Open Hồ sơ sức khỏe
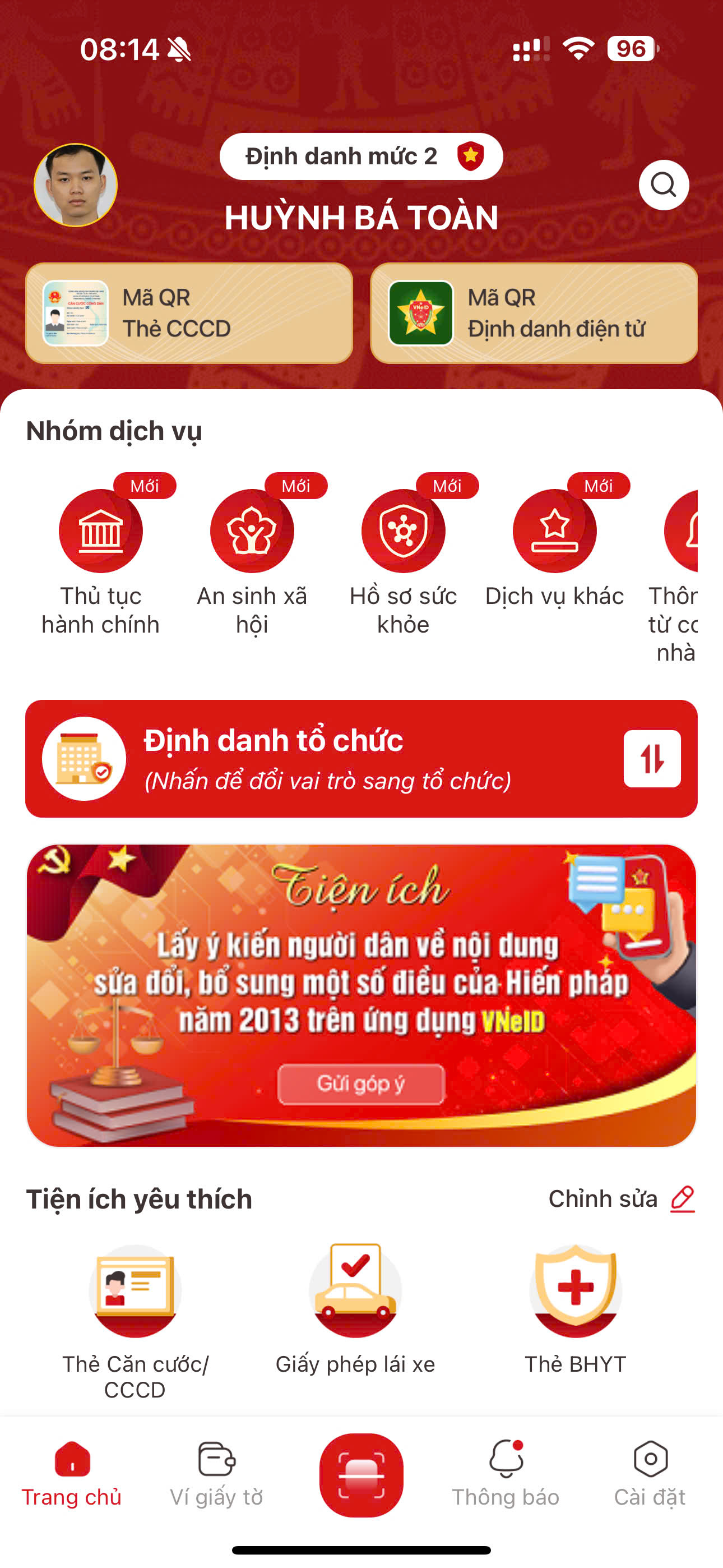 click(x=403, y=532)
